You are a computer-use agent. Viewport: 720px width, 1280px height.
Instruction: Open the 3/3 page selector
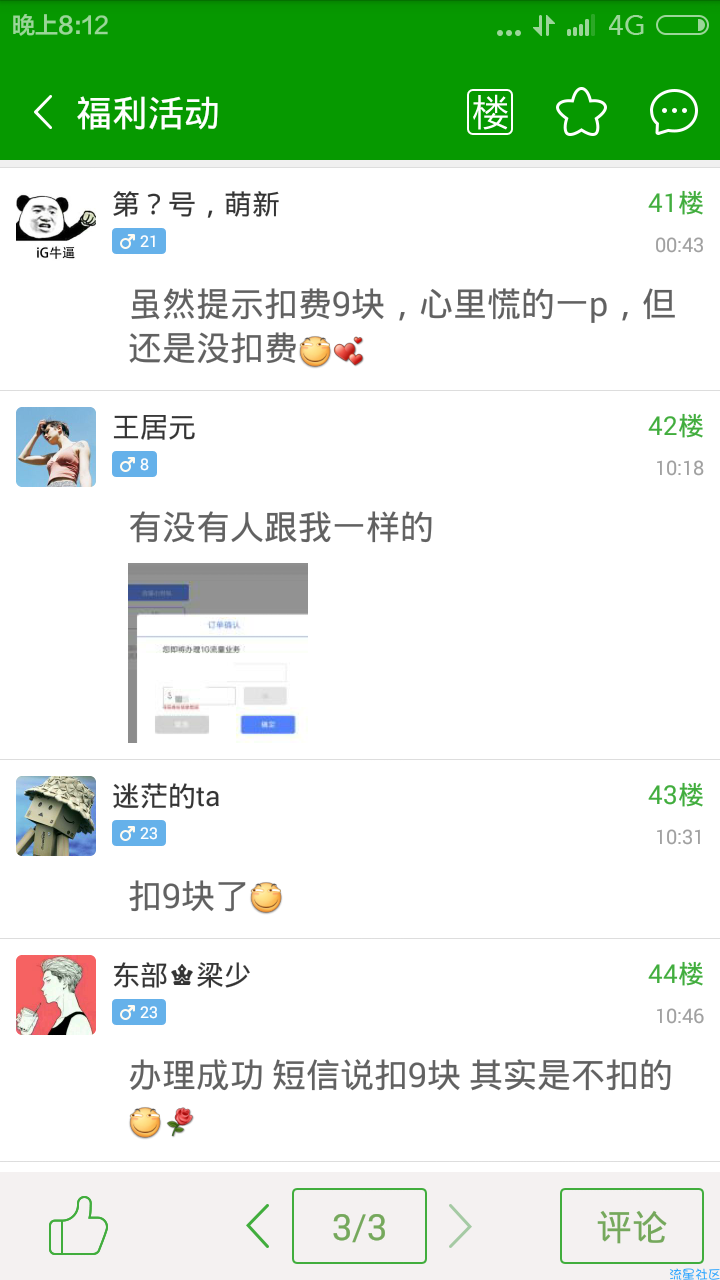click(x=359, y=1226)
